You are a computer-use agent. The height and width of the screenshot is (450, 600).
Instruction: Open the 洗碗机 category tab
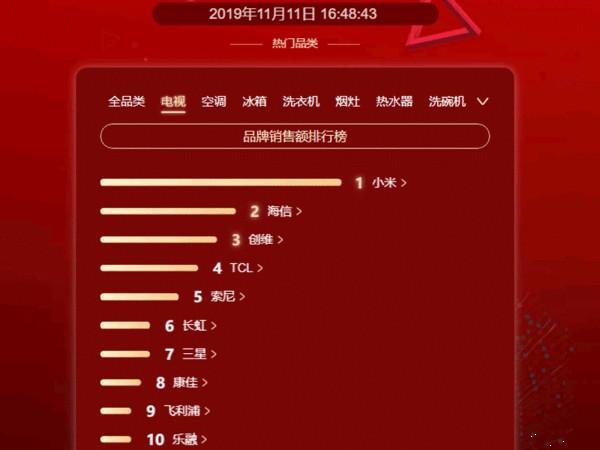coord(447,102)
